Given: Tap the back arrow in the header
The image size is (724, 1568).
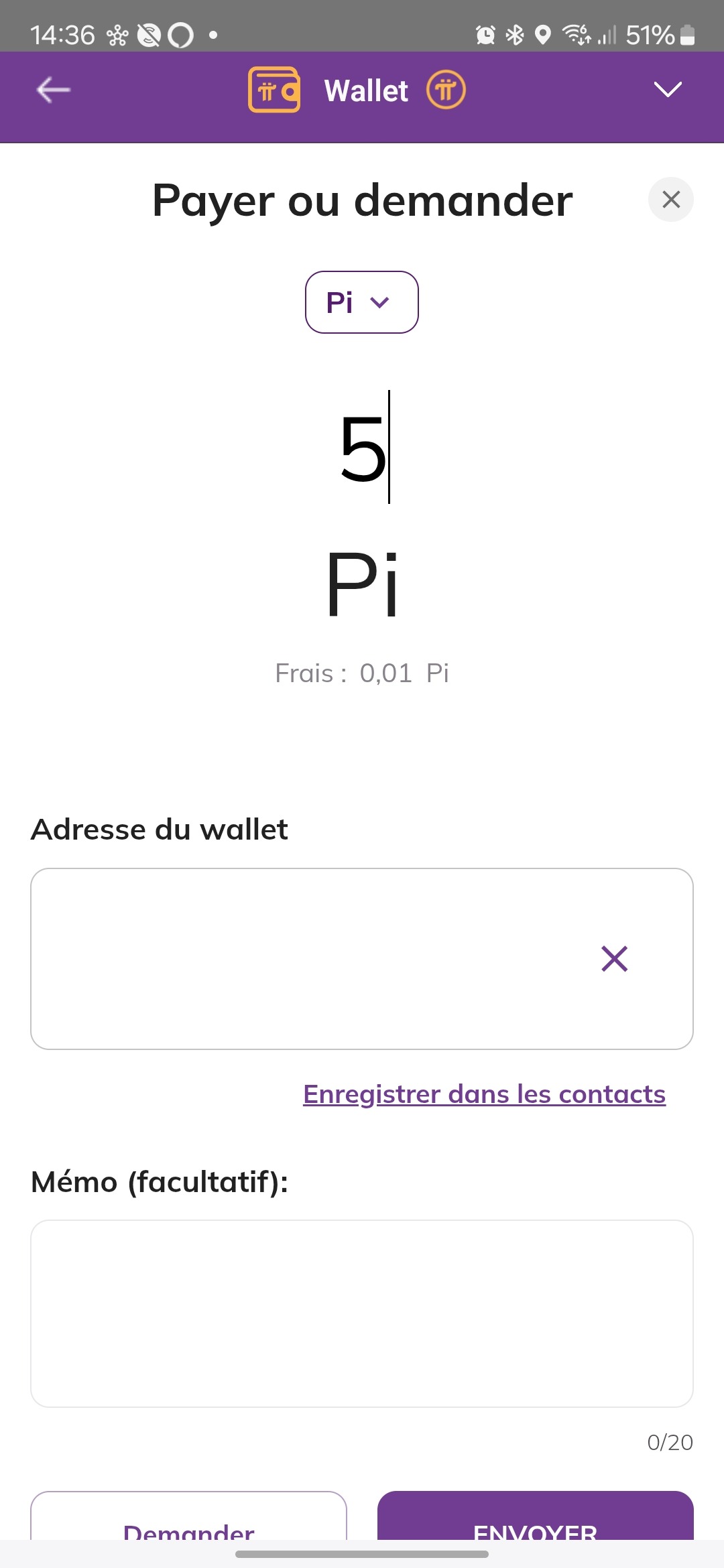Looking at the screenshot, I should click(x=52, y=89).
